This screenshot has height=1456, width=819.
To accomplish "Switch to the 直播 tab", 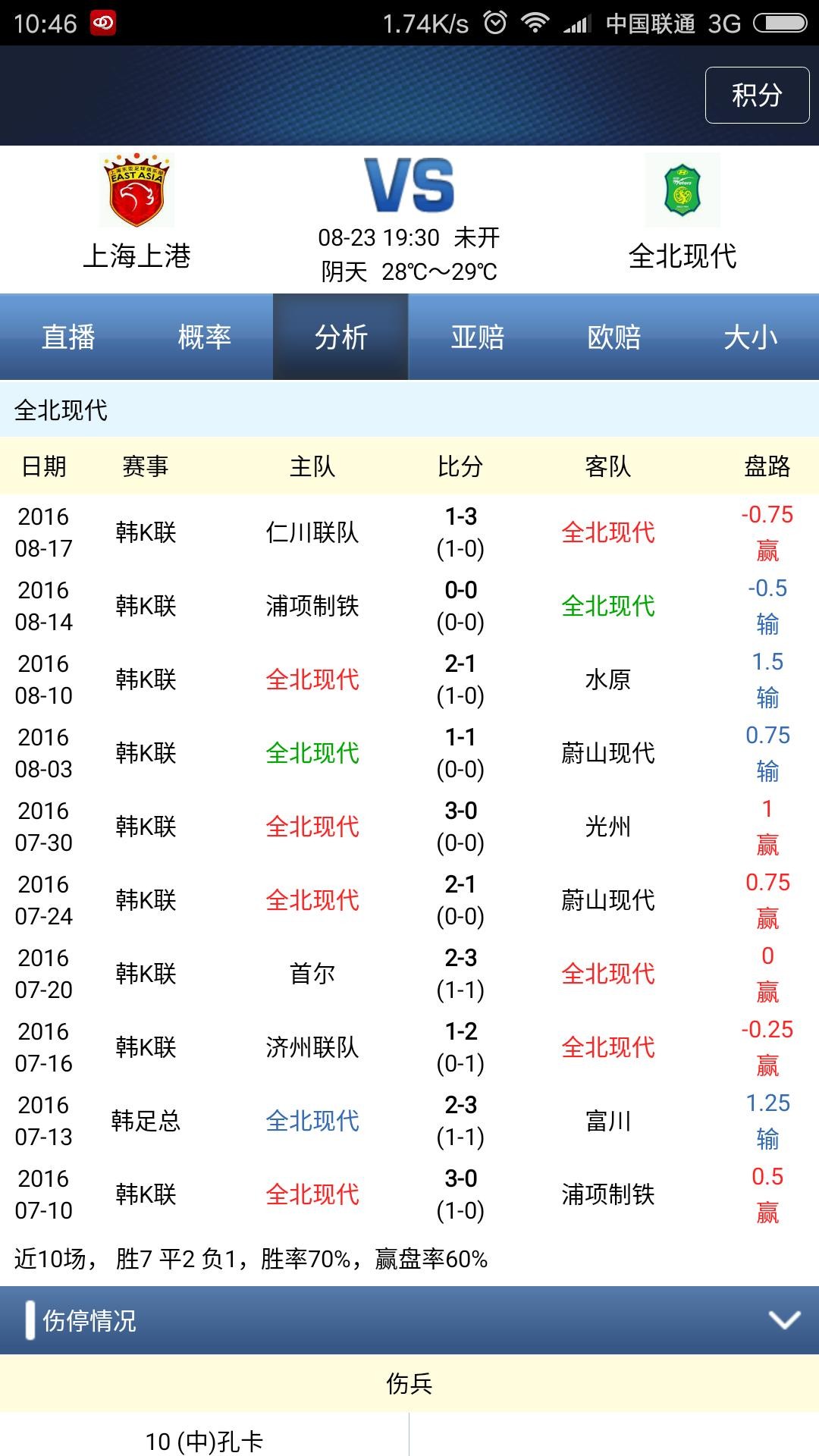I will (x=68, y=337).
